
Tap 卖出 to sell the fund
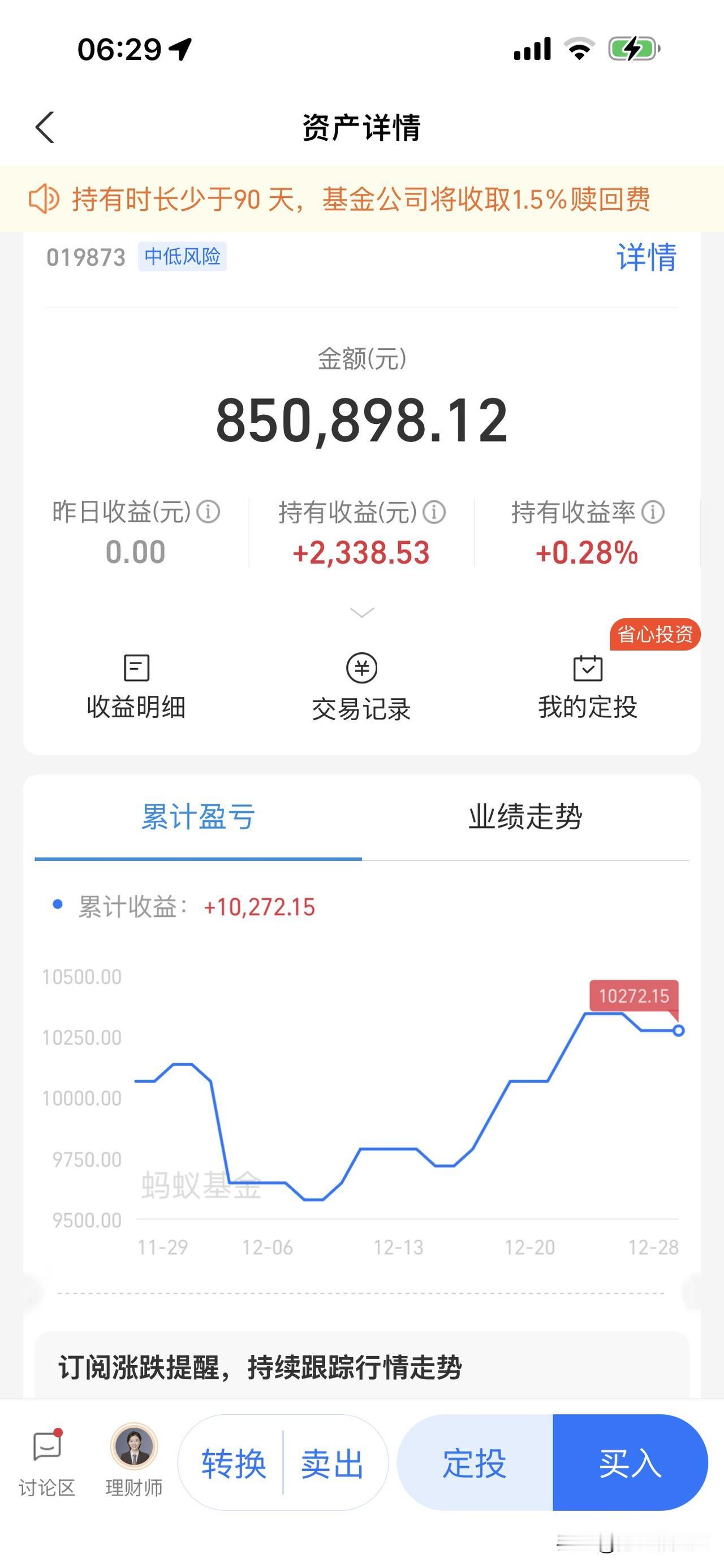coord(333,1464)
